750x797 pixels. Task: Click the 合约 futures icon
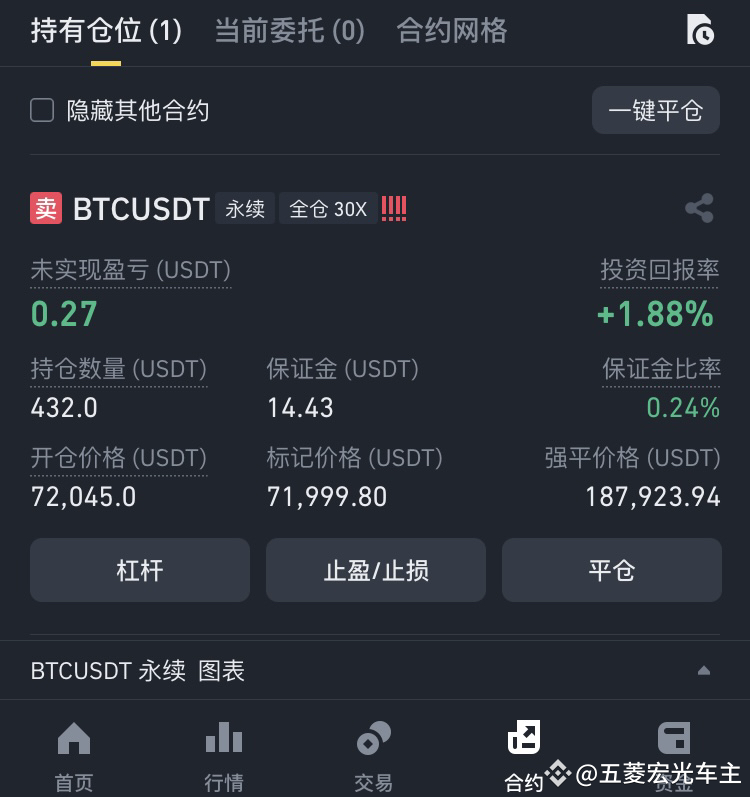(524, 738)
